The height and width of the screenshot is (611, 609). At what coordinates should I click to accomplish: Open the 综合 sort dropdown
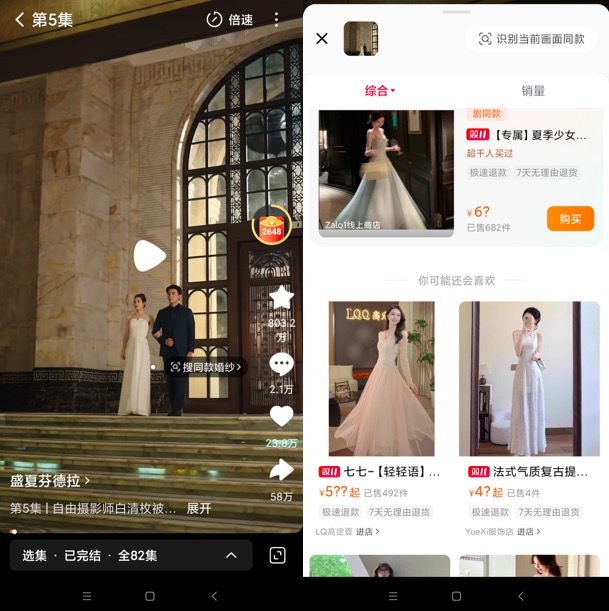(380, 90)
